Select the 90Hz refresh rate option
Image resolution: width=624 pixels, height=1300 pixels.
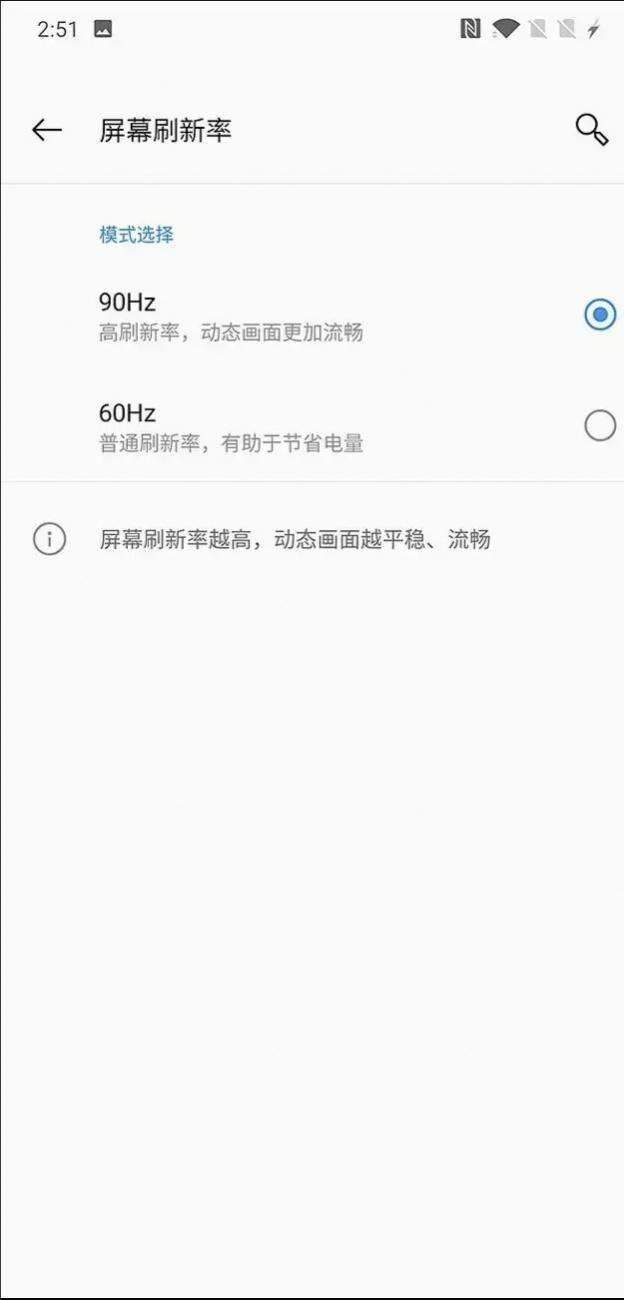(599, 315)
